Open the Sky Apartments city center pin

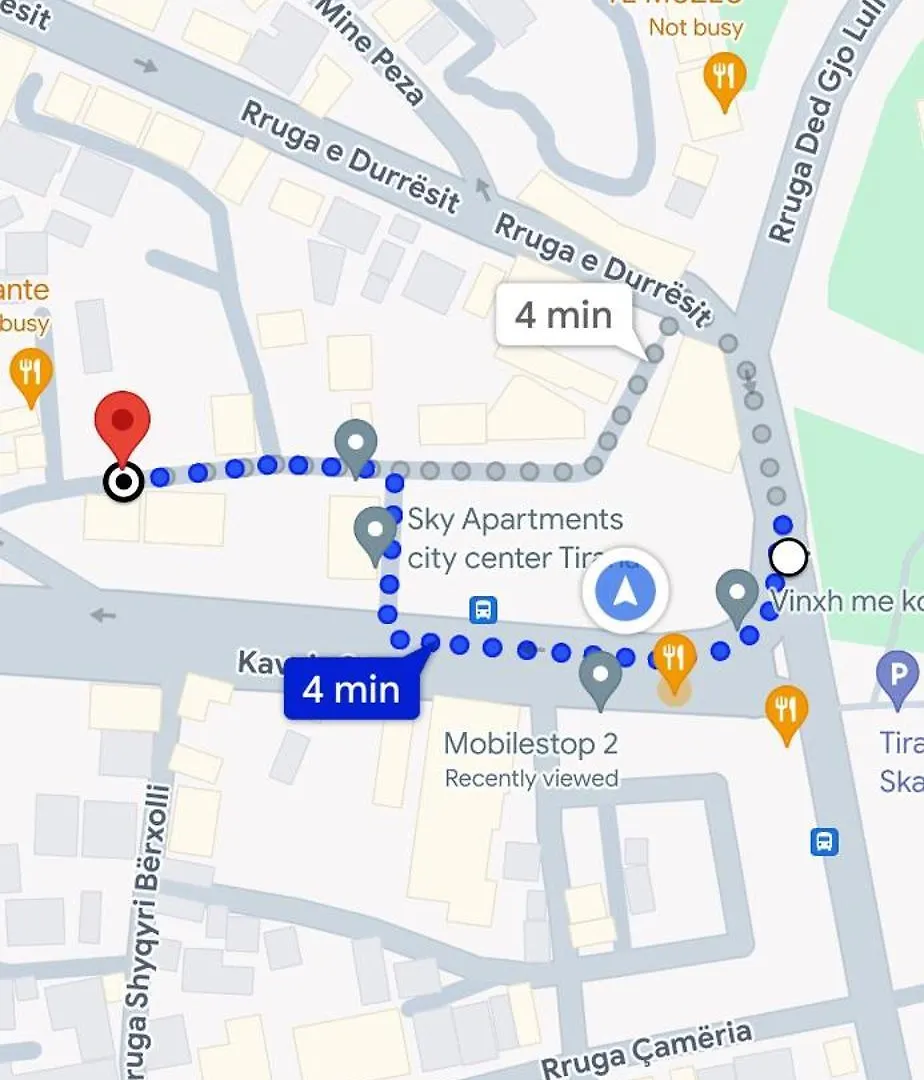[x=375, y=532]
